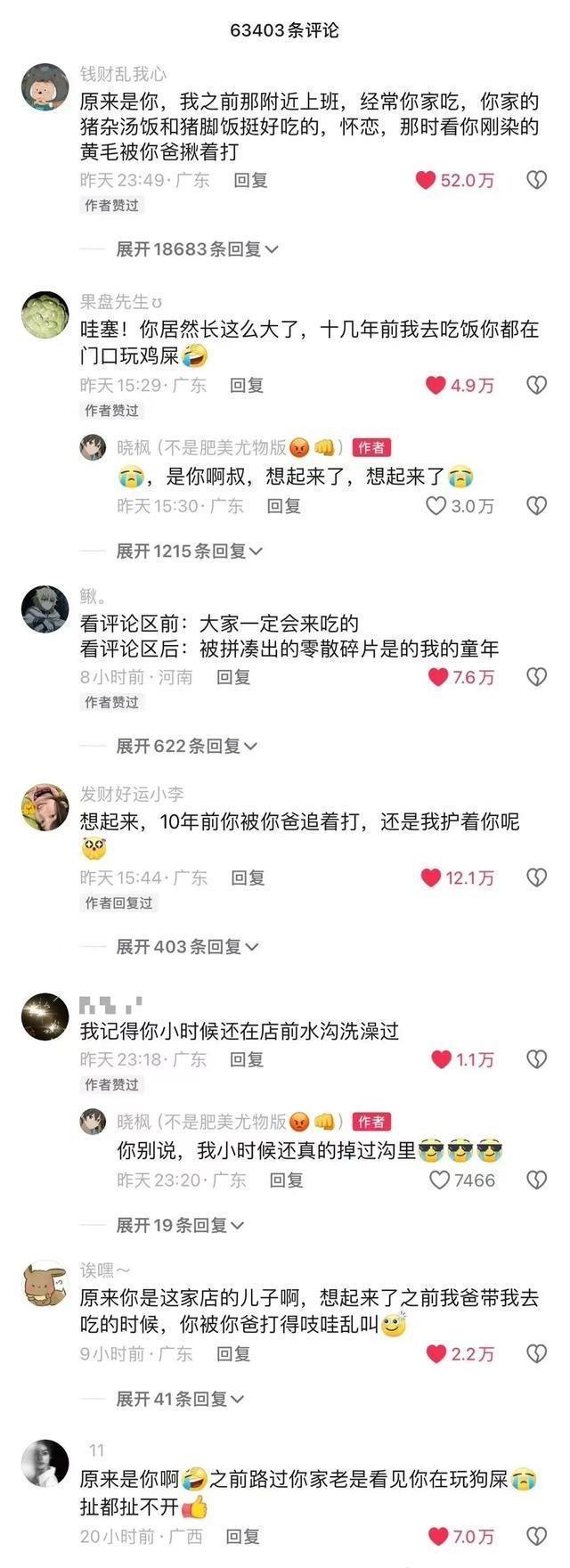Viewport: 570px width, 1568px height.
Task: Like 发财好运小李's comment
Action: tap(431, 878)
